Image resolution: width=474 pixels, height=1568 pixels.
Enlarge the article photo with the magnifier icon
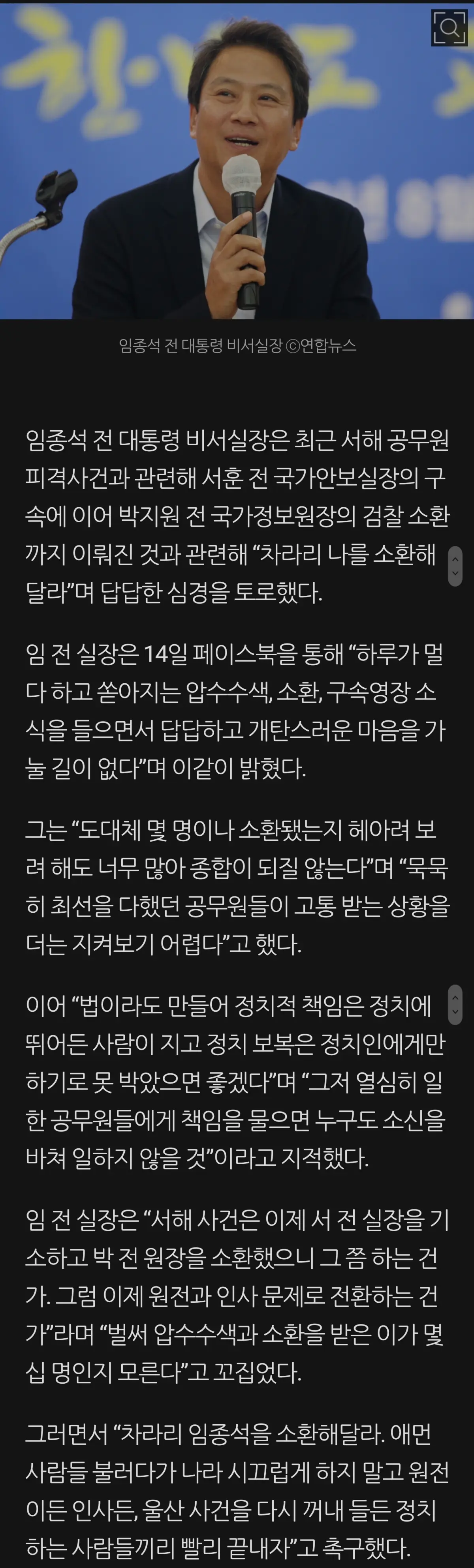pyautogui.click(x=449, y=27)
